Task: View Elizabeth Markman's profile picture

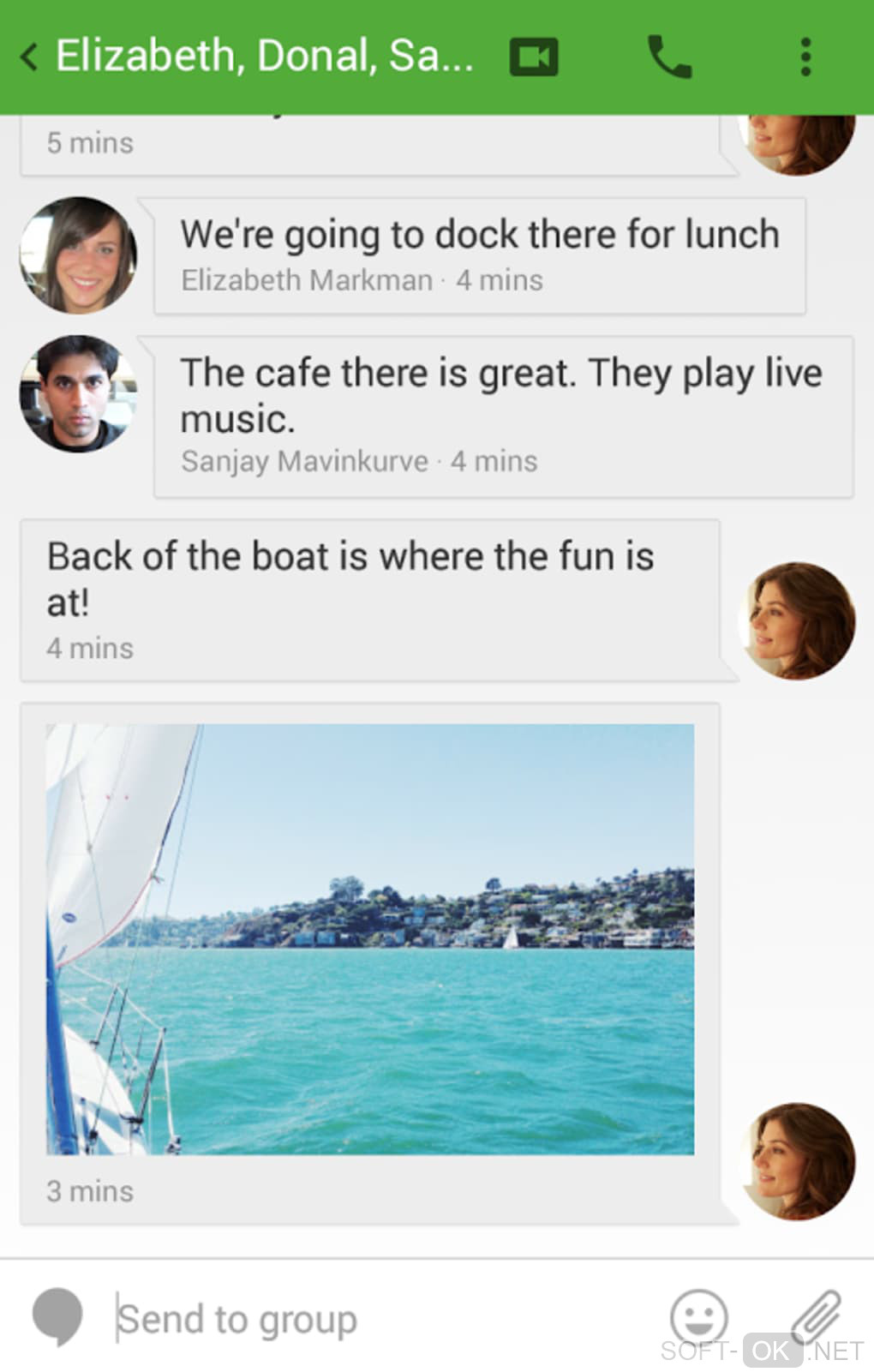Action: coord(78,255)
